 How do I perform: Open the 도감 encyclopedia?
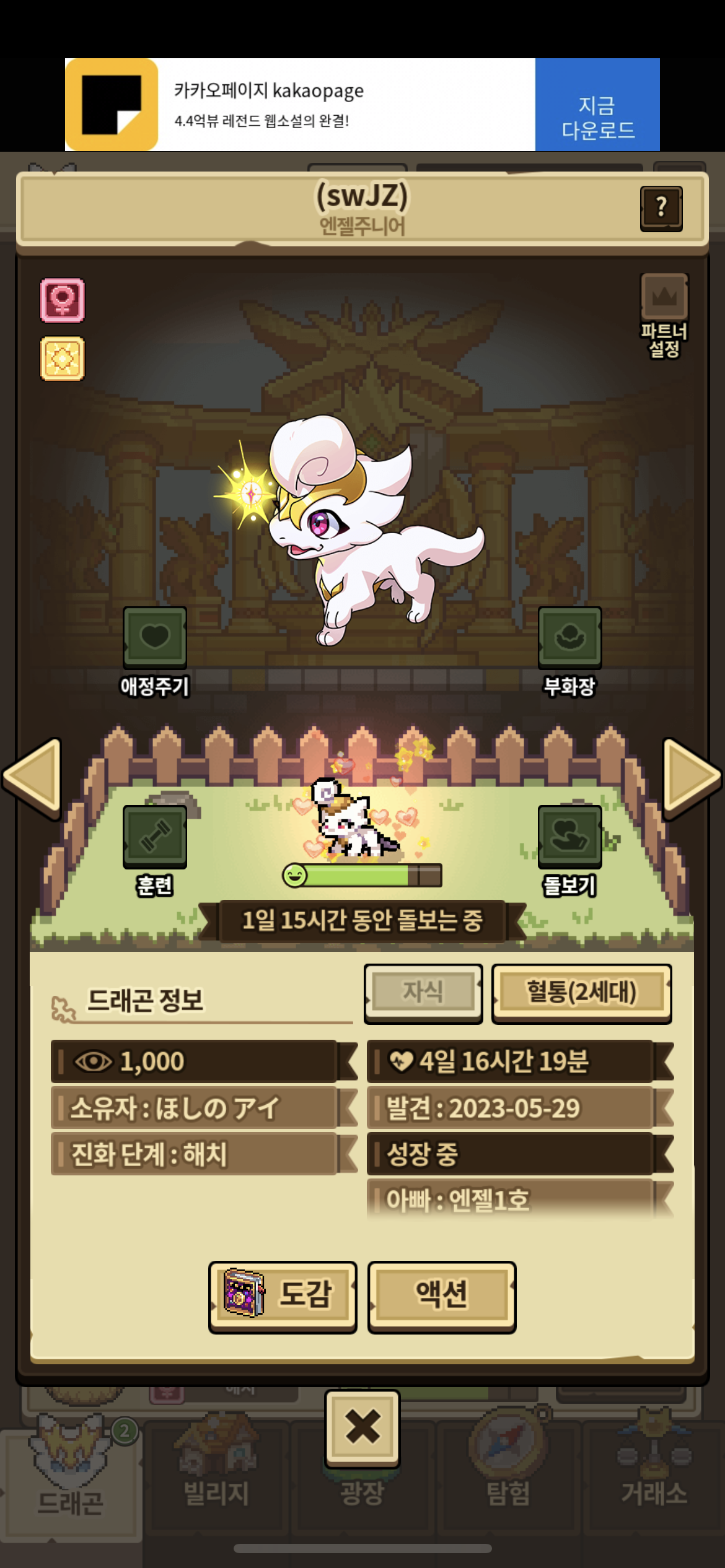283,1295
